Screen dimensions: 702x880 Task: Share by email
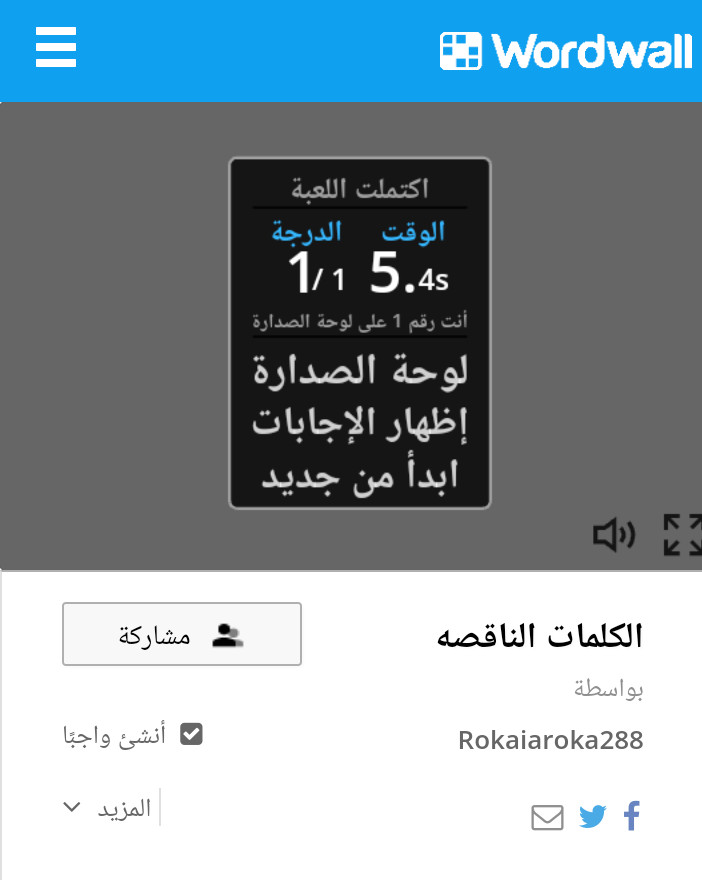(x=547, y=818)
